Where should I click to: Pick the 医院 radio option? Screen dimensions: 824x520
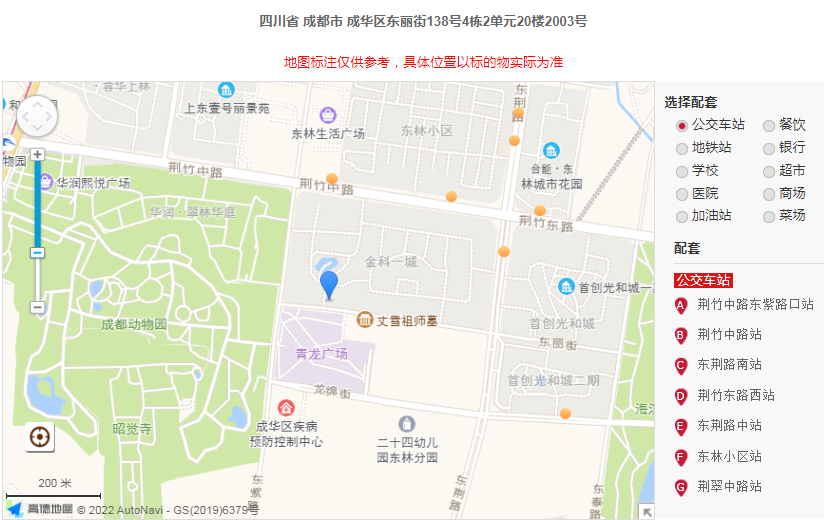coord(682,194)
